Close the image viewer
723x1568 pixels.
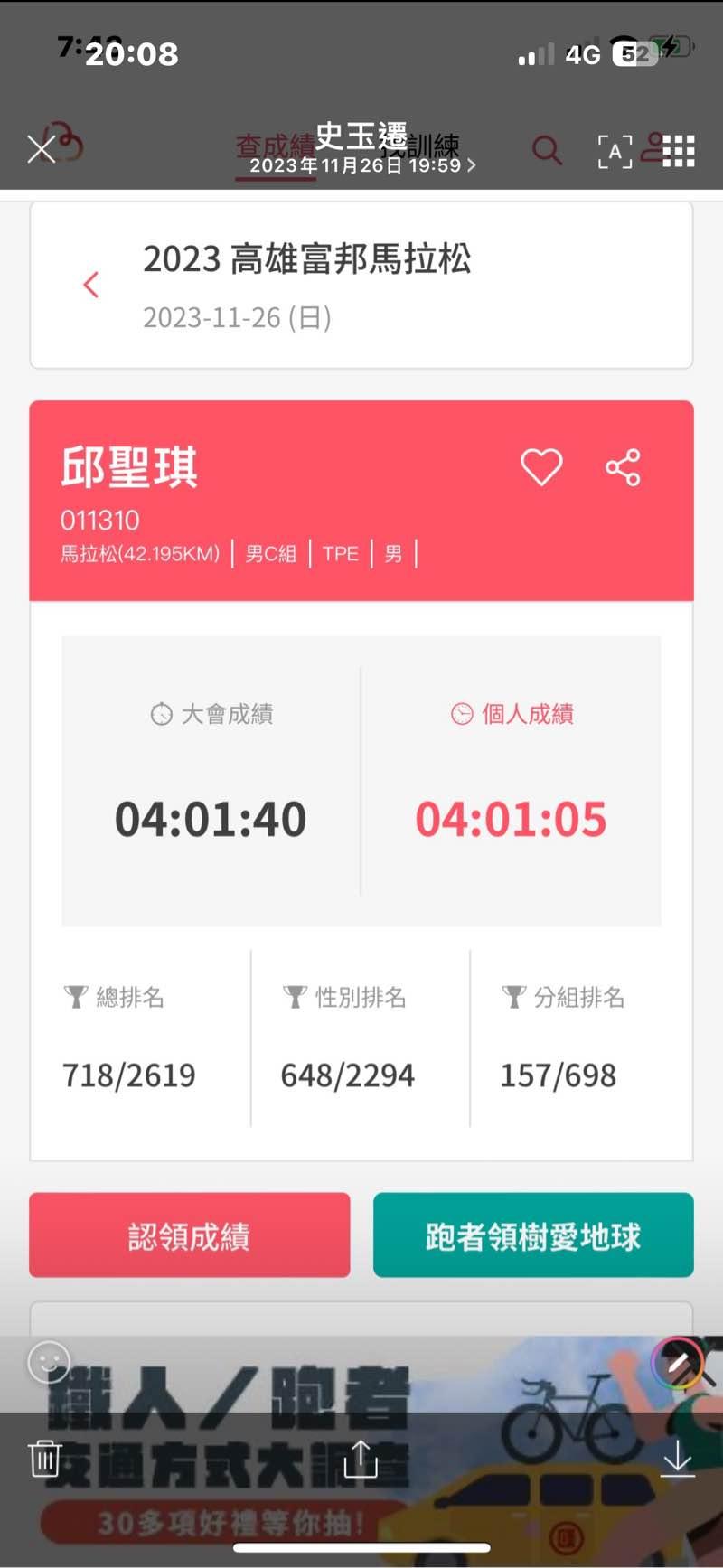point(41,149)
